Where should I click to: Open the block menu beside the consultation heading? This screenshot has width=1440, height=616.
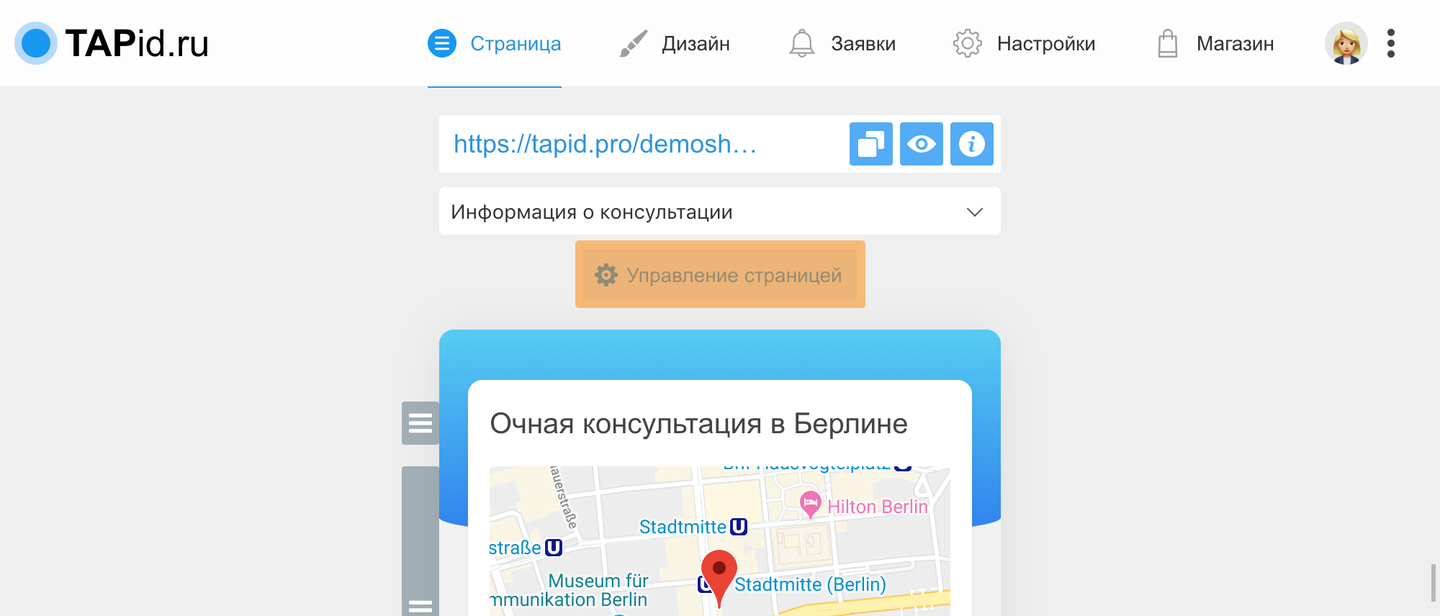[x=420, y=423]
